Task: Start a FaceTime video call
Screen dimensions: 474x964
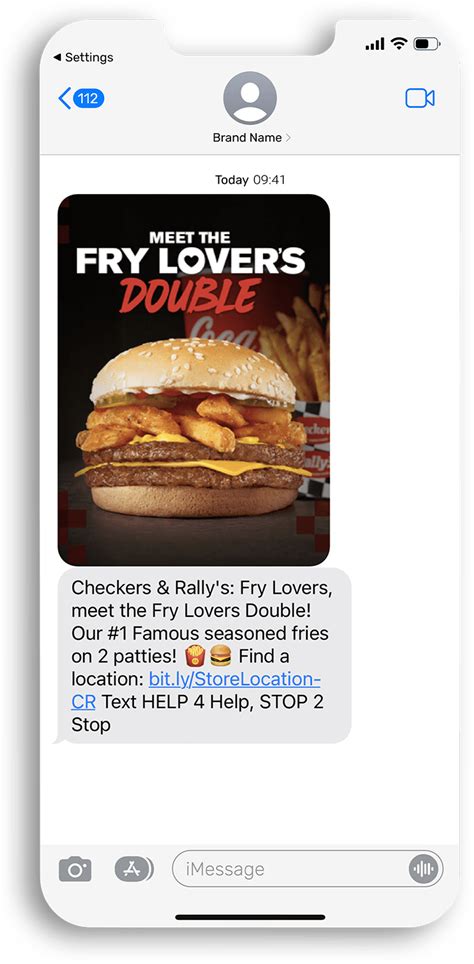Action: coord(420,98)
